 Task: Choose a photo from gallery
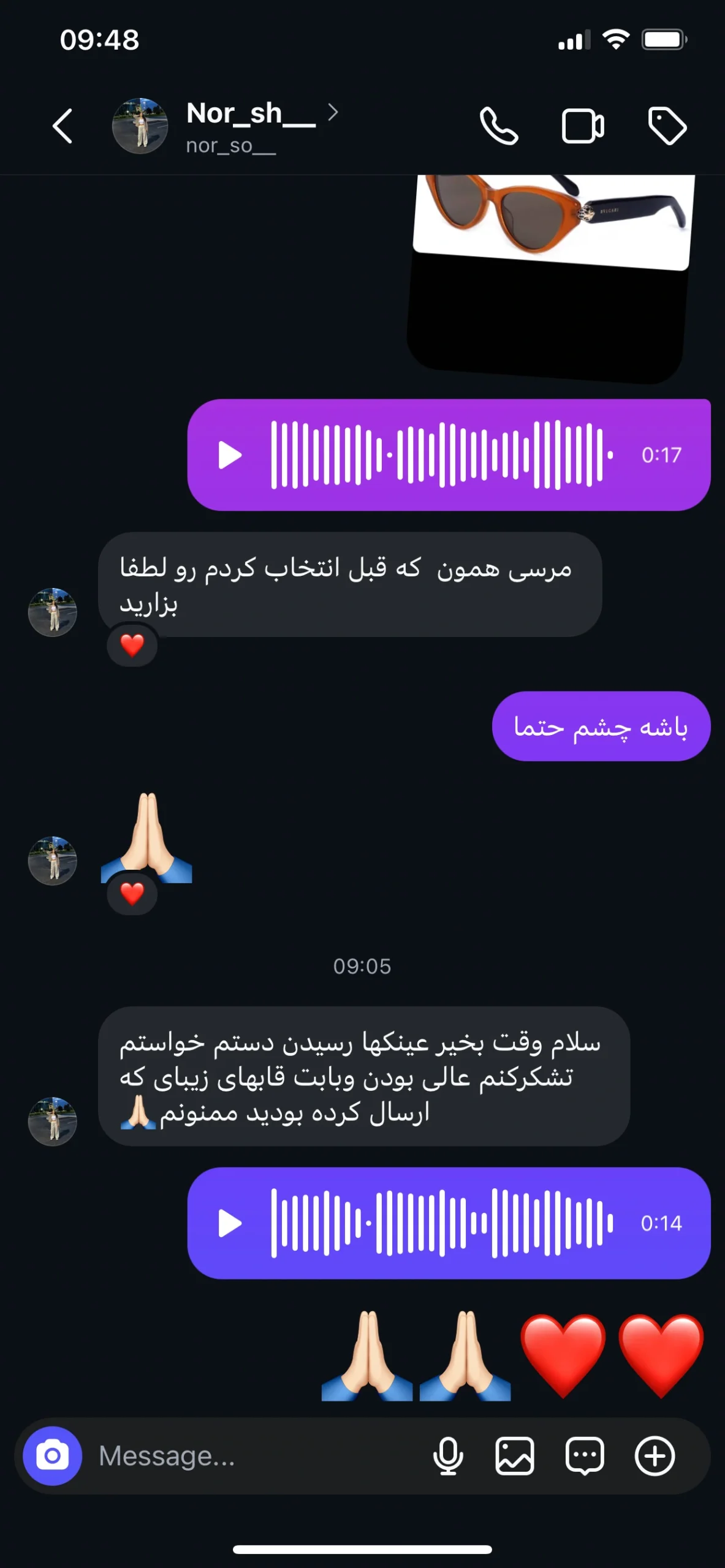515,1456
